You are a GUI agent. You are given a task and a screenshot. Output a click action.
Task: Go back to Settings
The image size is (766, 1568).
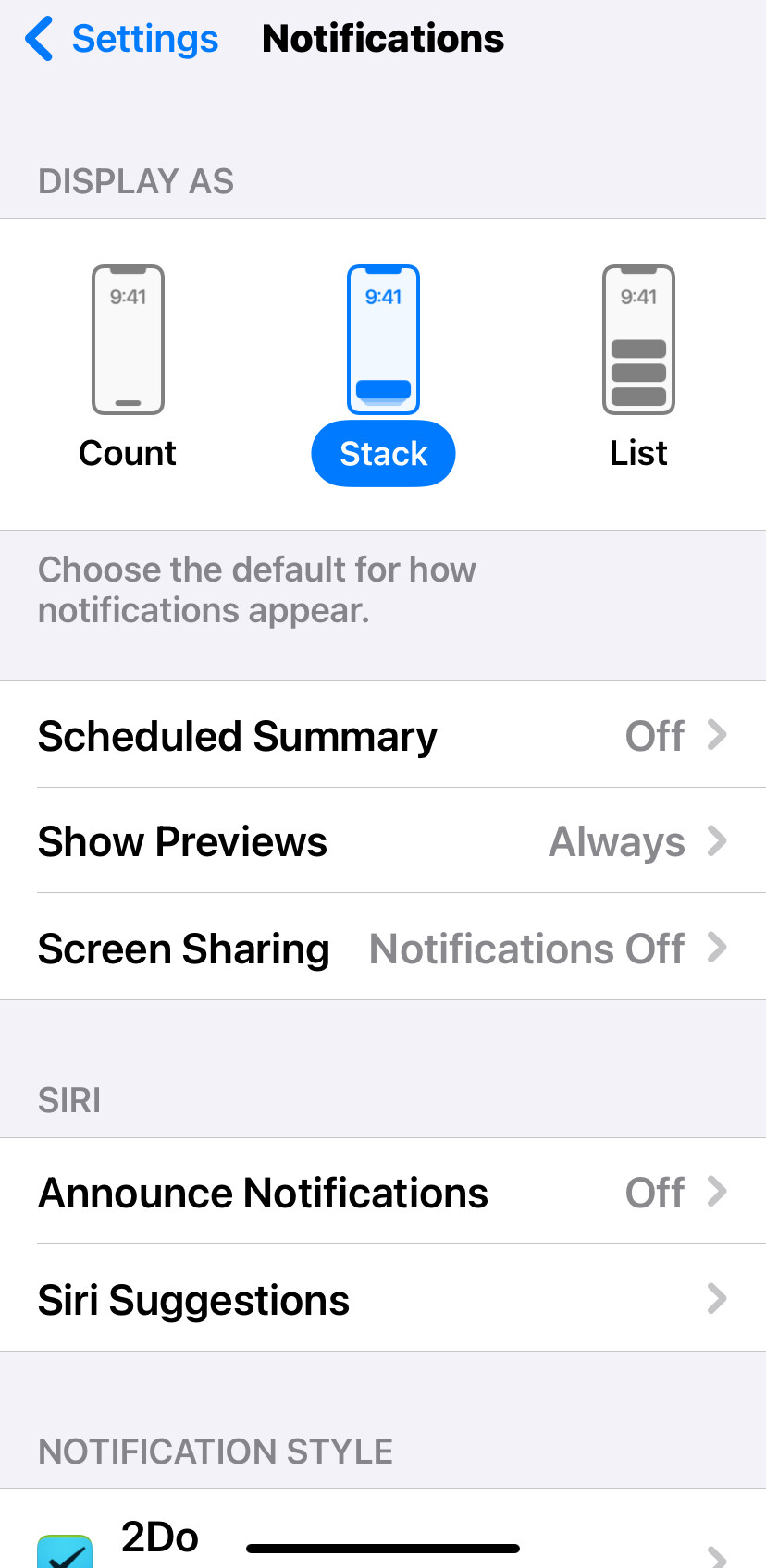pyautogui.click(x=121, y=39)
